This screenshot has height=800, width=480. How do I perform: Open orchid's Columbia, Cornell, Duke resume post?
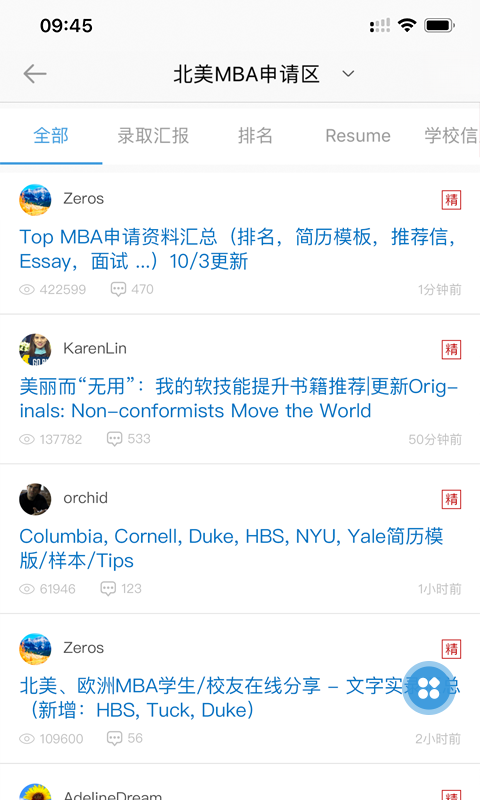[231, 548]
